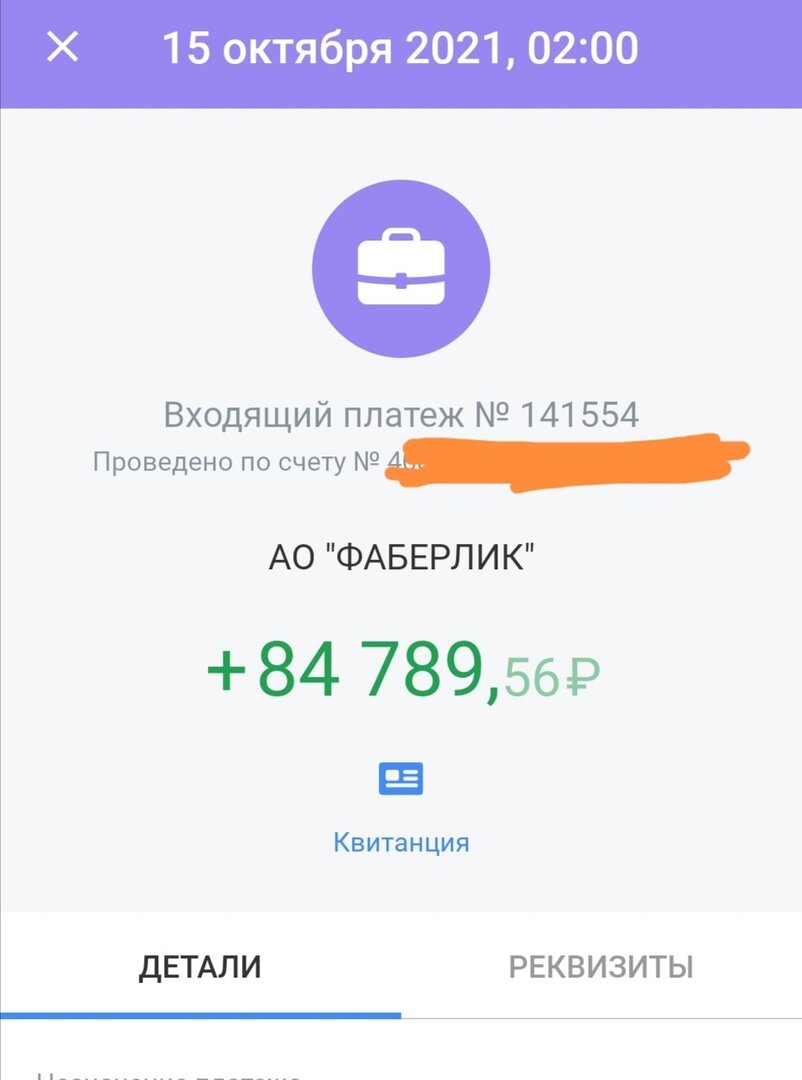Close the payment details screen
The height and width of the screenshot is (1080, 802).
click(63, 47)
